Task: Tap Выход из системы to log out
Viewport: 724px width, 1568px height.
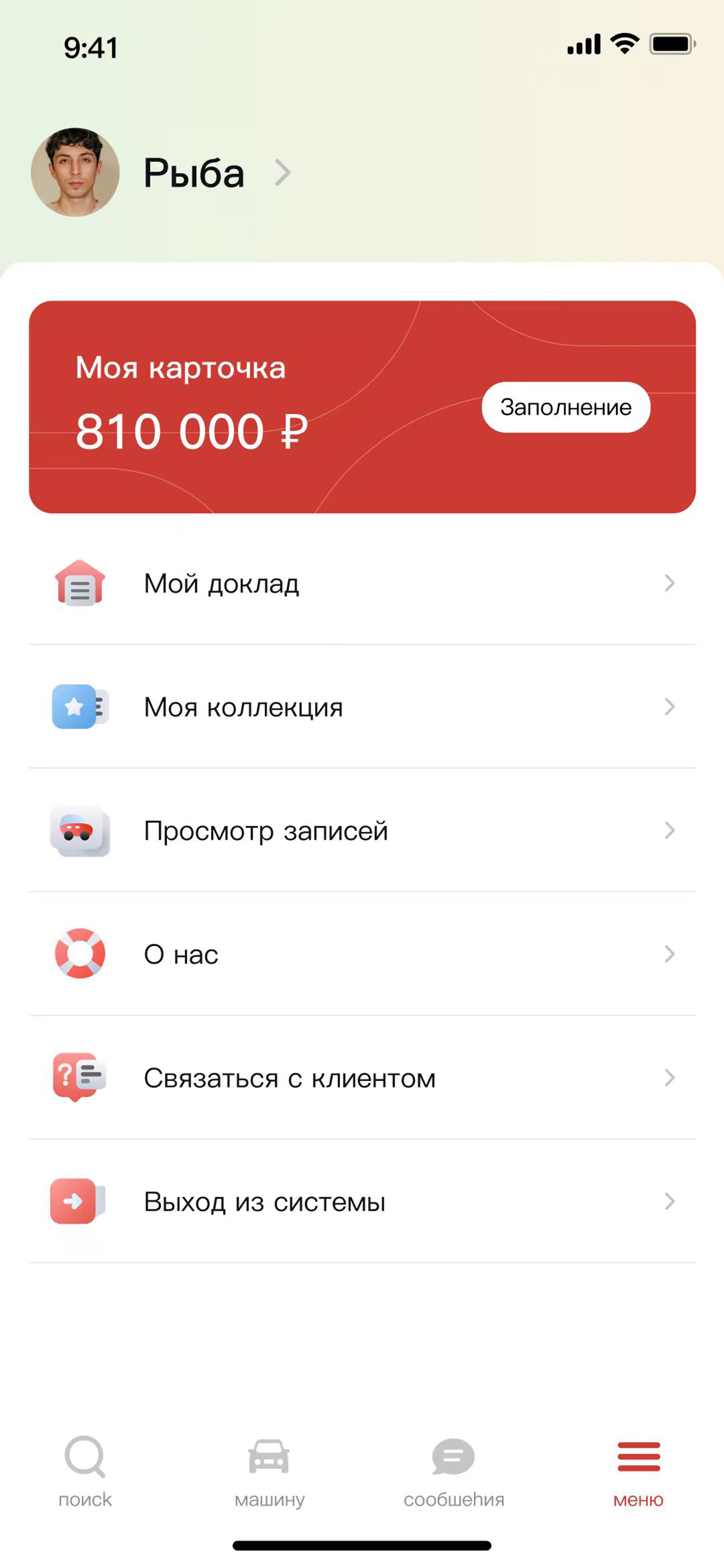Action: pyautogui.click(x=361, y=1202)
